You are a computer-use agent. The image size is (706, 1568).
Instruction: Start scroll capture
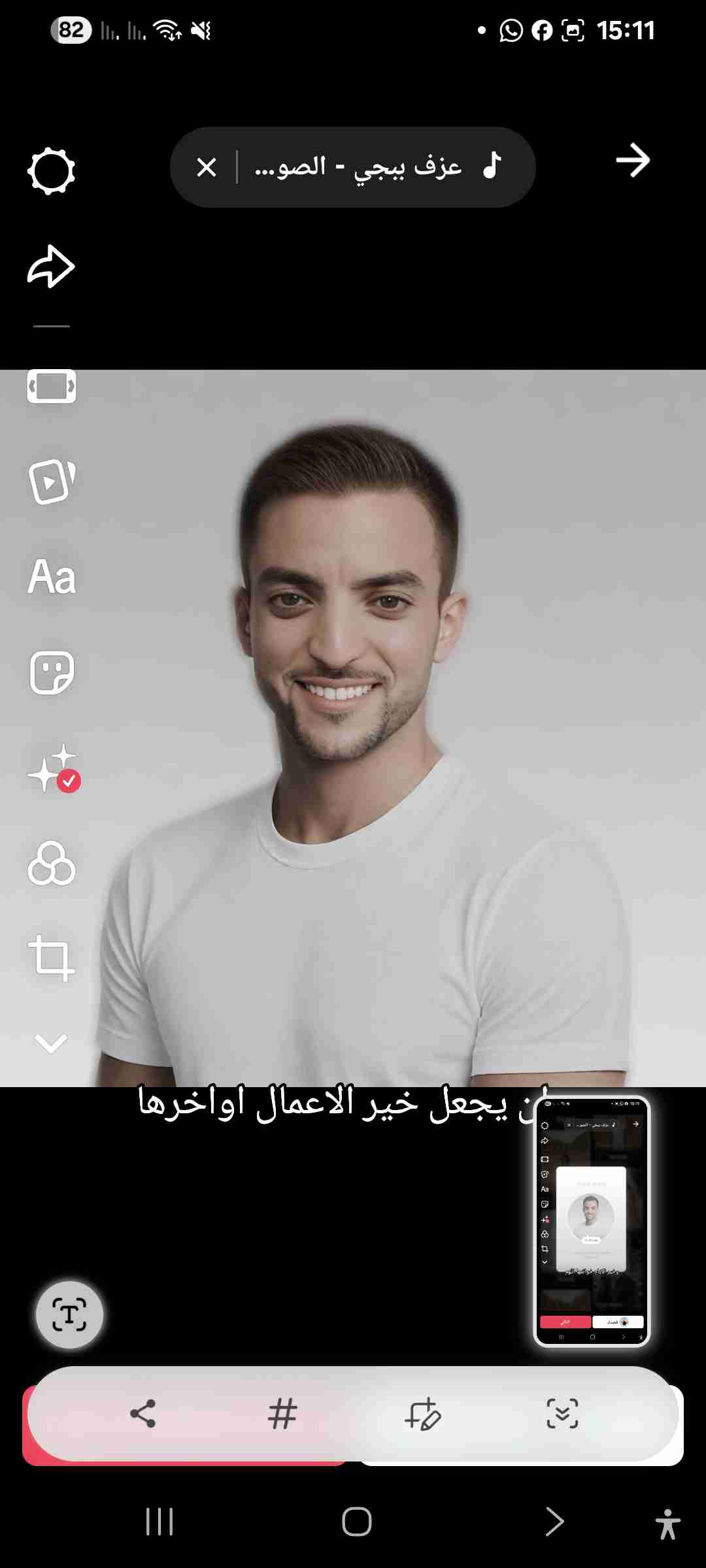pyautogui.click(x=562, y=1414)
